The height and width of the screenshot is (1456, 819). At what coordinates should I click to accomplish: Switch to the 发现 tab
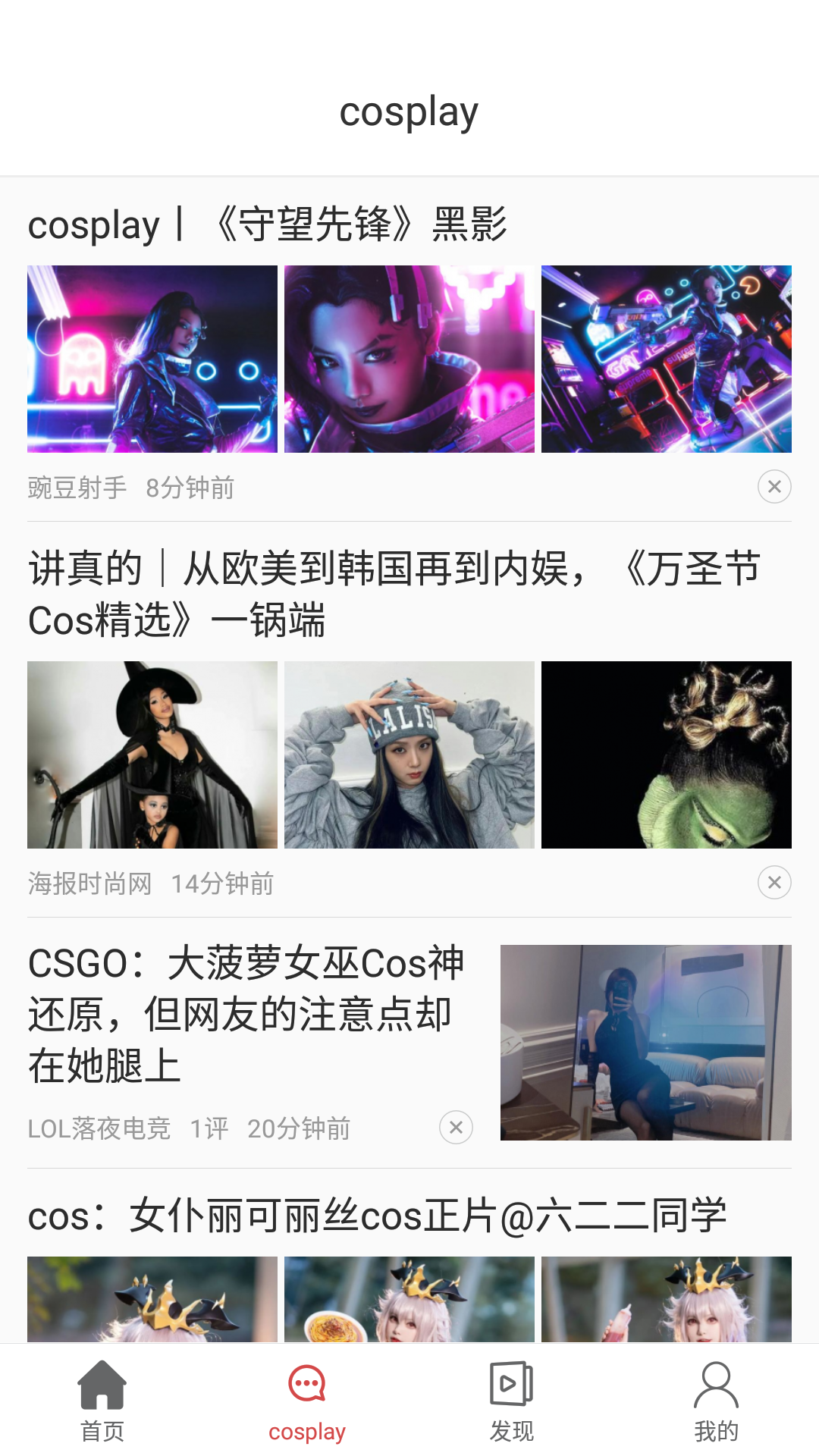click(512, 1401)
